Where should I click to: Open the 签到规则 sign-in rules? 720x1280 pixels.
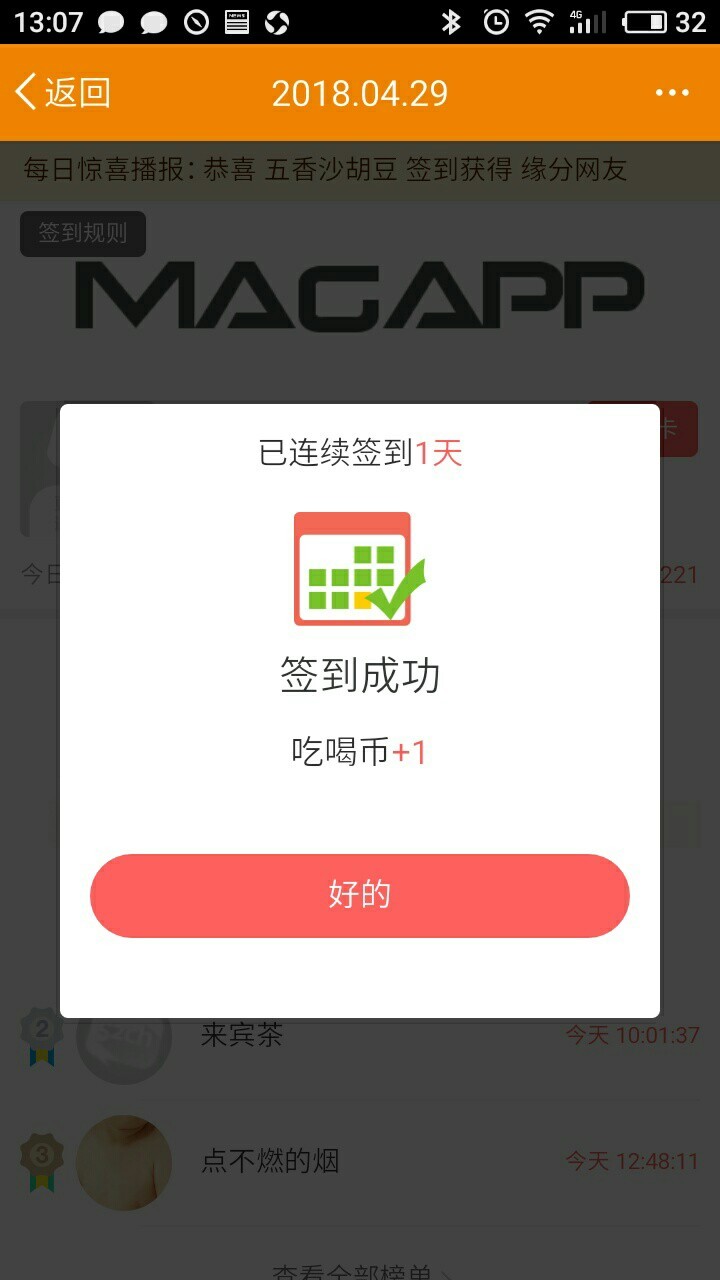[83, 234]
